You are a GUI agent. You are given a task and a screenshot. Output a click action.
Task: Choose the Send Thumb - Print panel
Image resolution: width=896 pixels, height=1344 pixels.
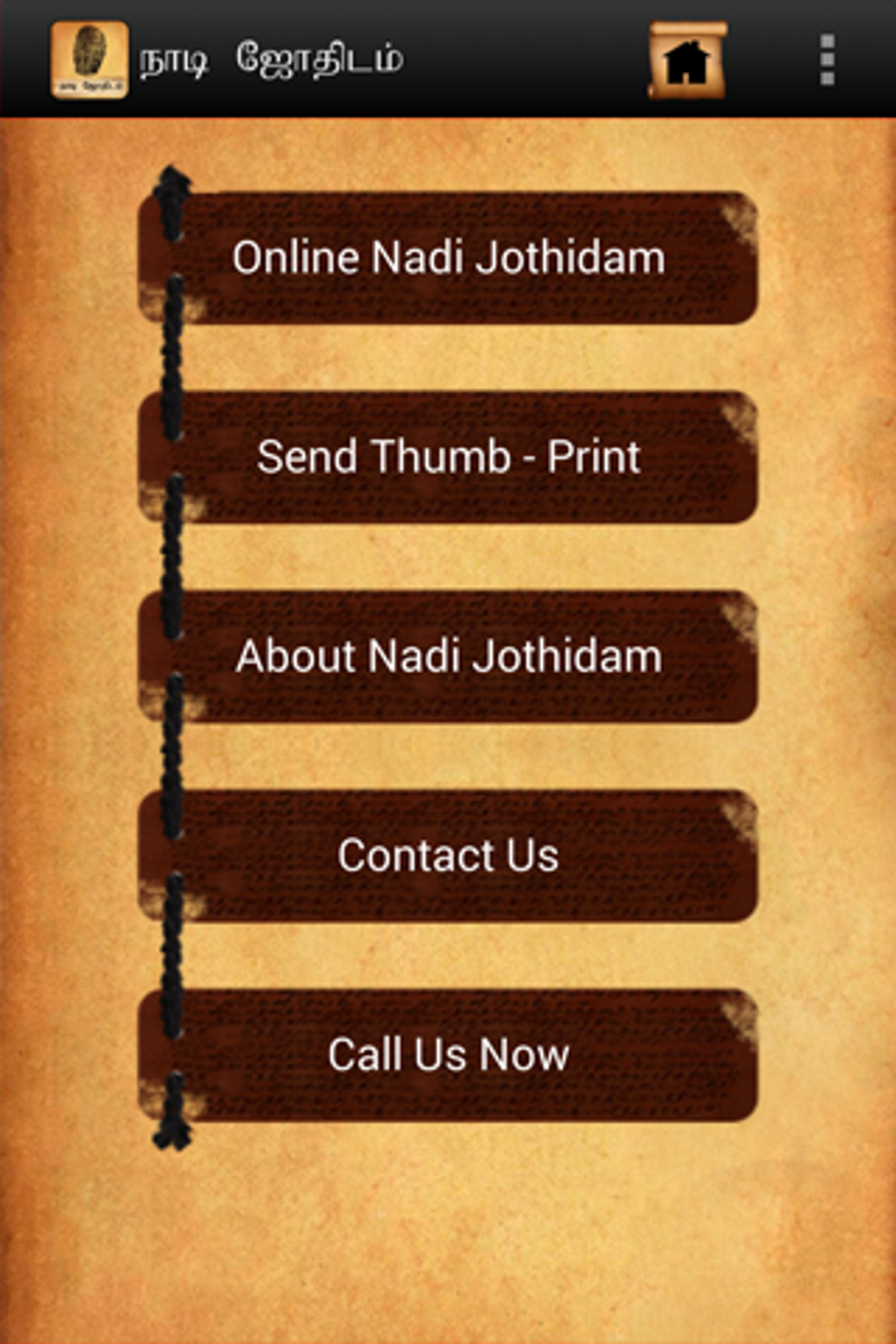pyautogui.click(x=448, y=457)
